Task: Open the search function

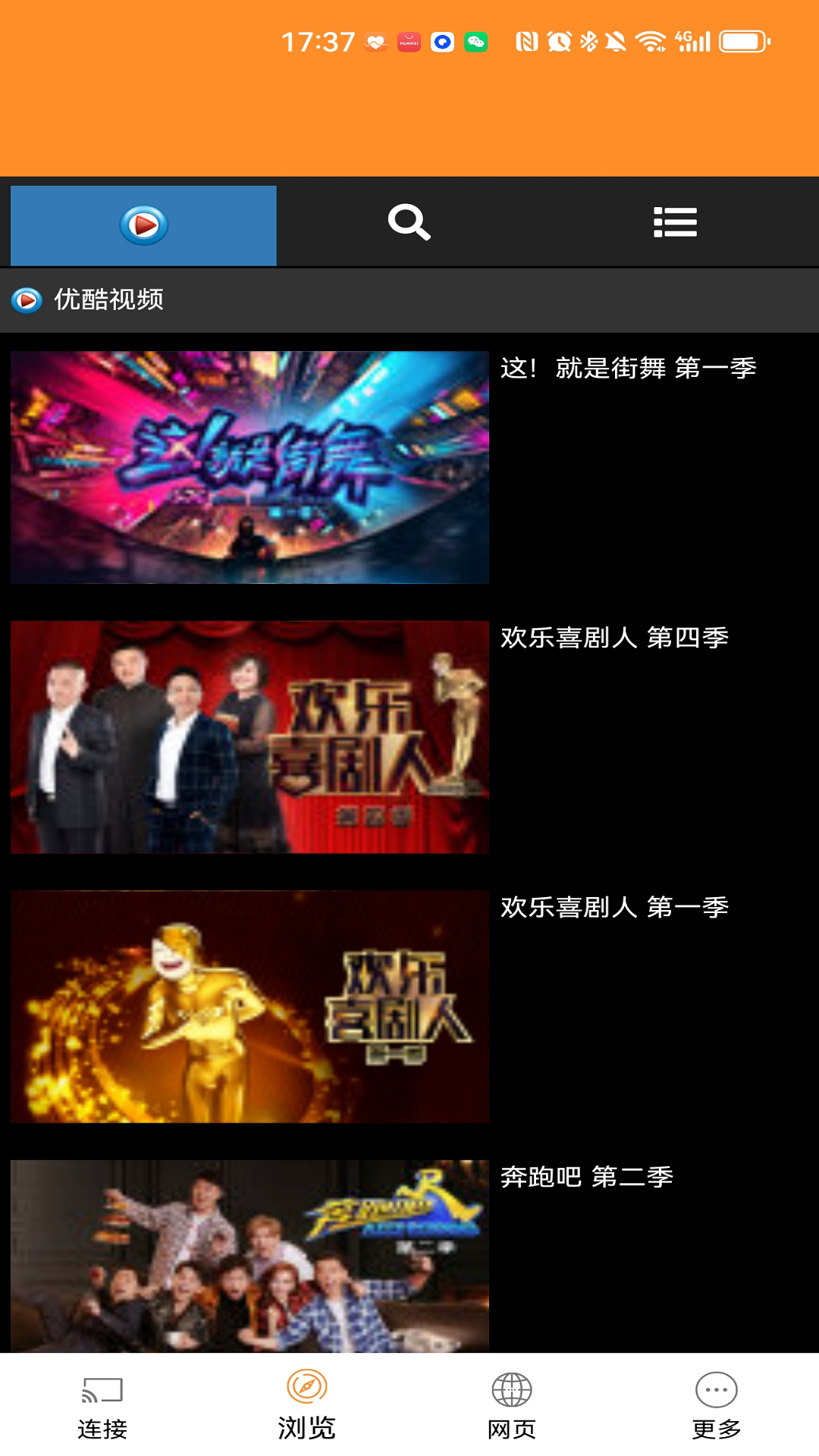Action: point(409,222)
